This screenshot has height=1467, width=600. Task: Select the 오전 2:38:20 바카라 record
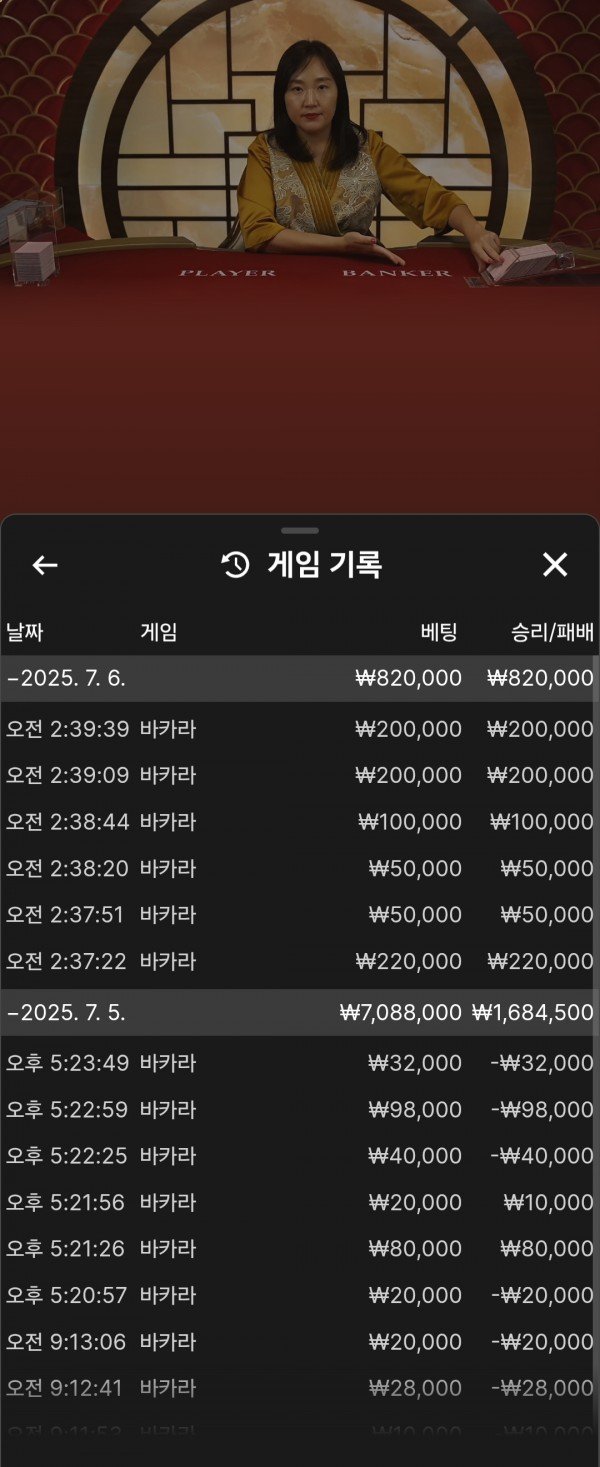[300, 868]
